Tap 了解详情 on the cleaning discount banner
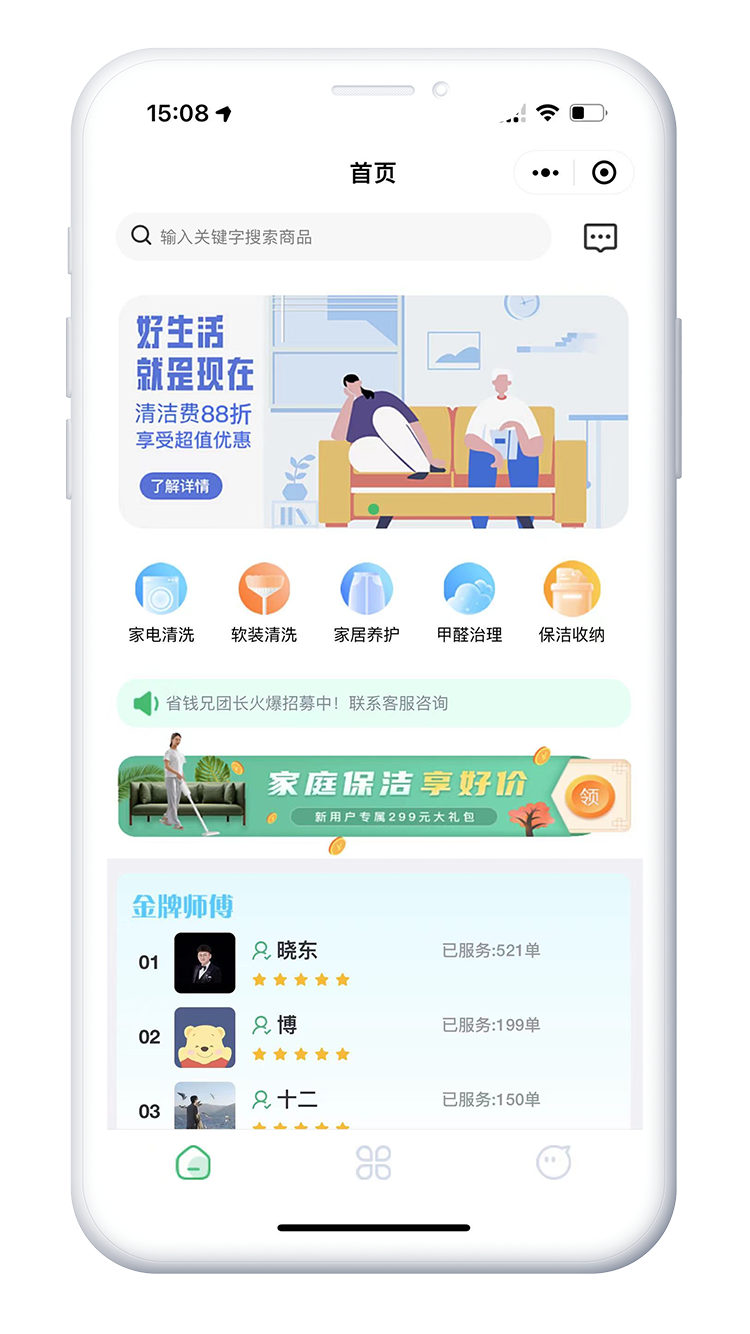 pyautogui.click(x=181, y=487)
